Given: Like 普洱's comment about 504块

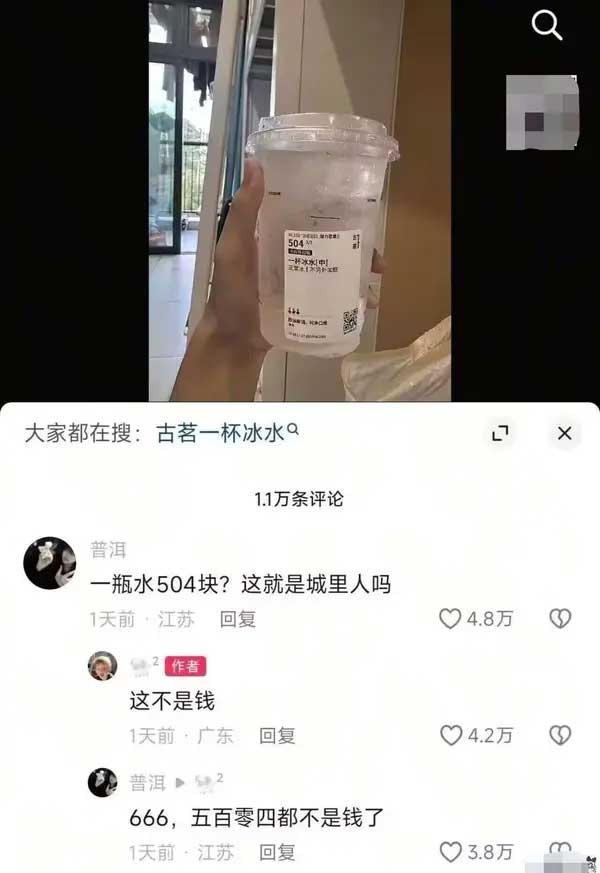Looking at the screenshot, I should point(451,619).
